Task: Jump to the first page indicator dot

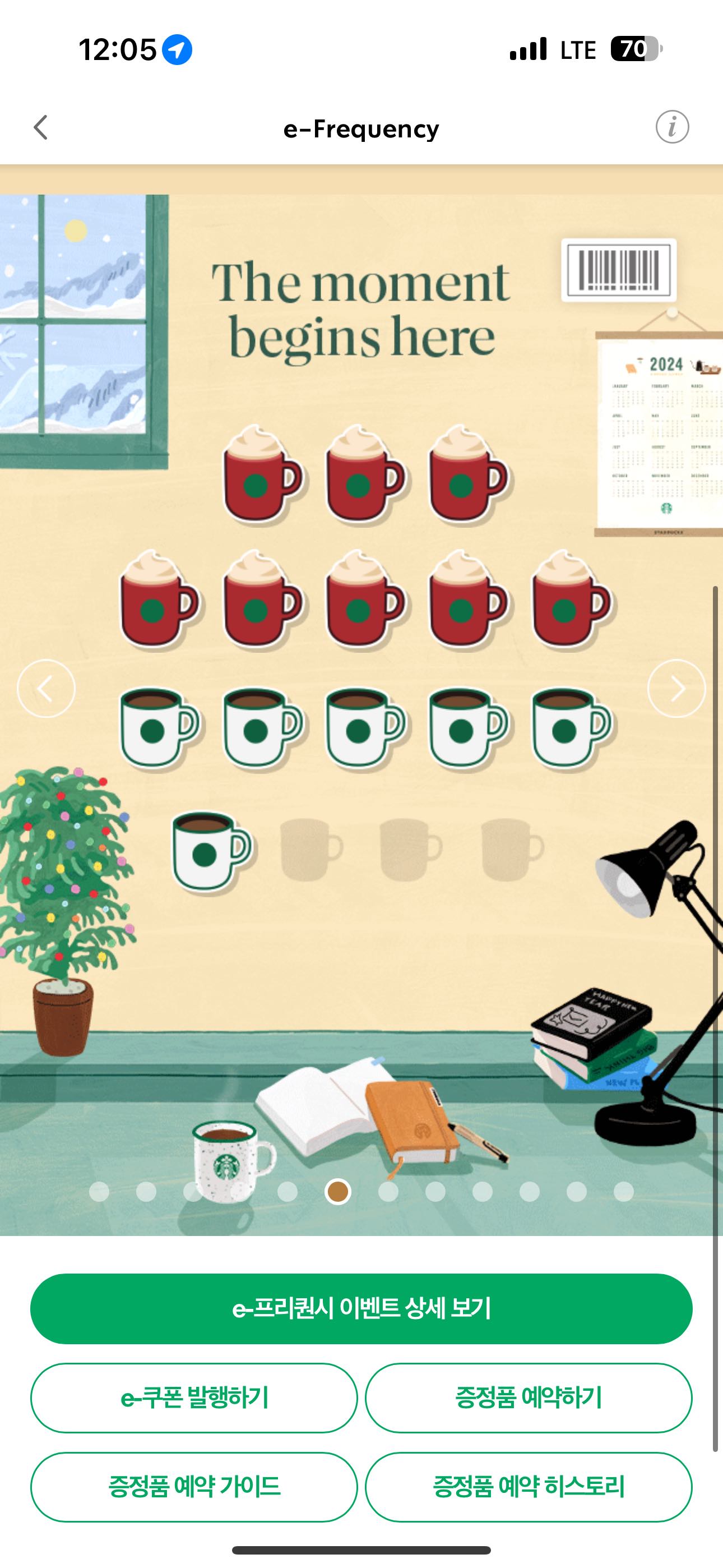Action: (x=99, y=1191)
